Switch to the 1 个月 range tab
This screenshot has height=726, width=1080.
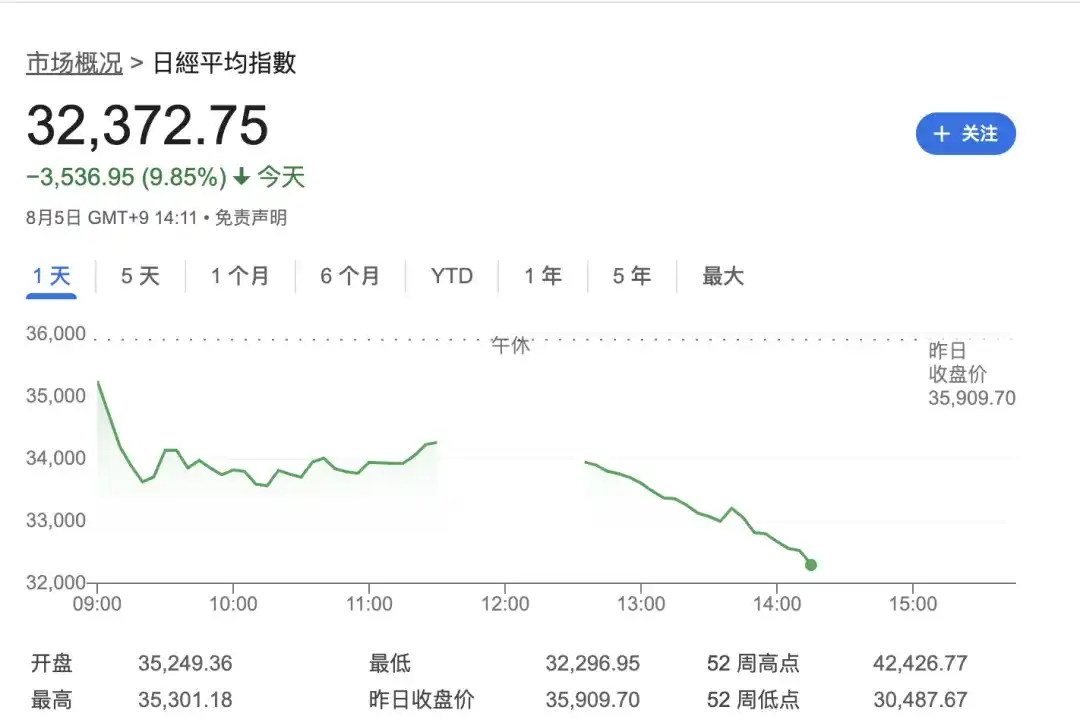pyautogui.click(x=240, y=276)
